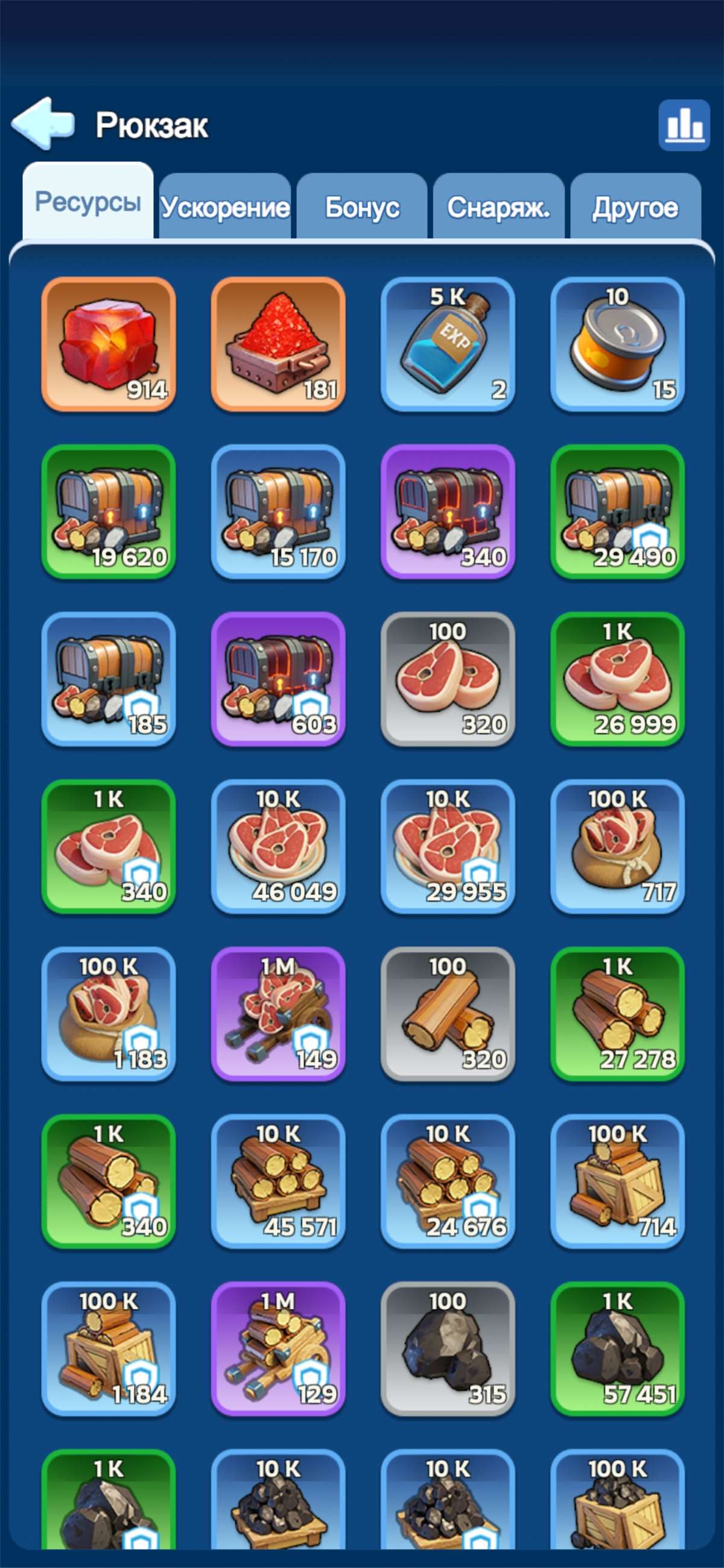Screen dimensions: 724x1568
Task: Select the 100 meat item with 320
Action: (x=448, y=679)
